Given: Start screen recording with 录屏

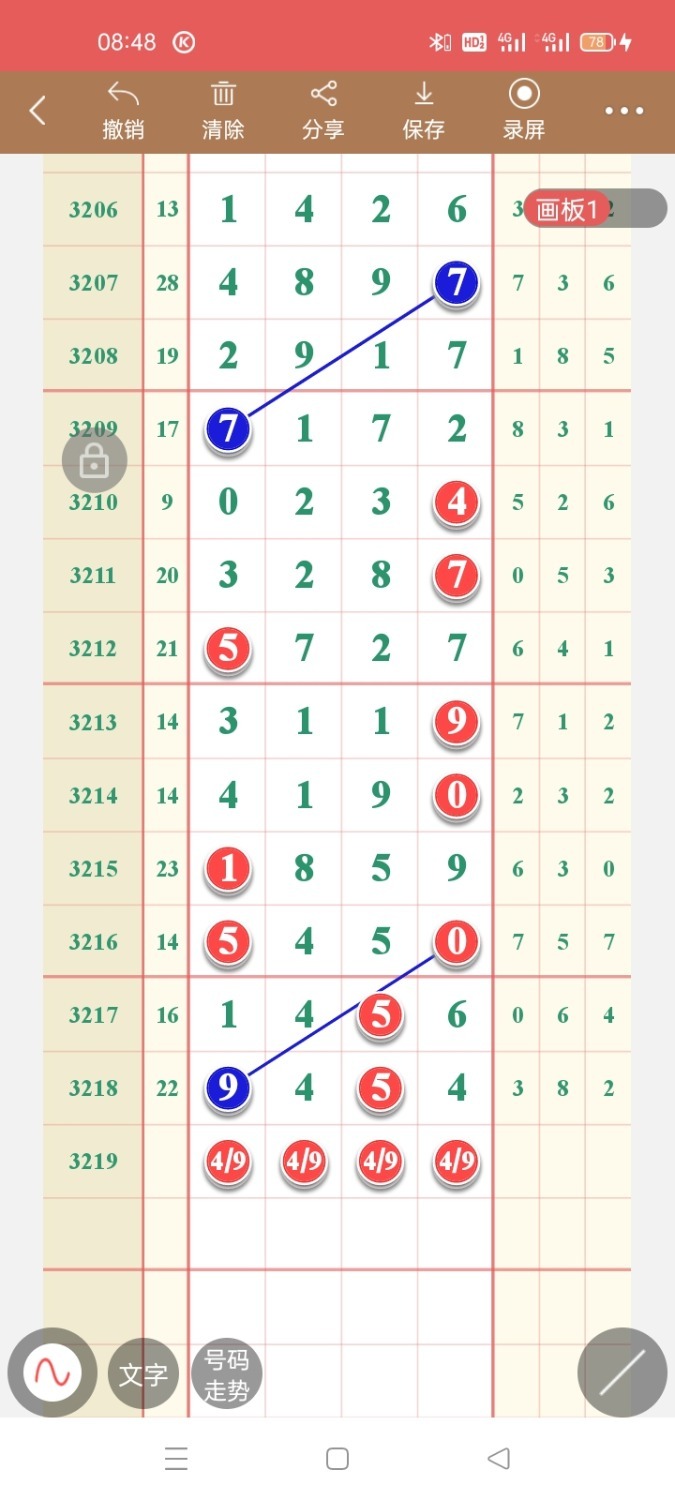Looking at the screenshot, I should (523, 111).
